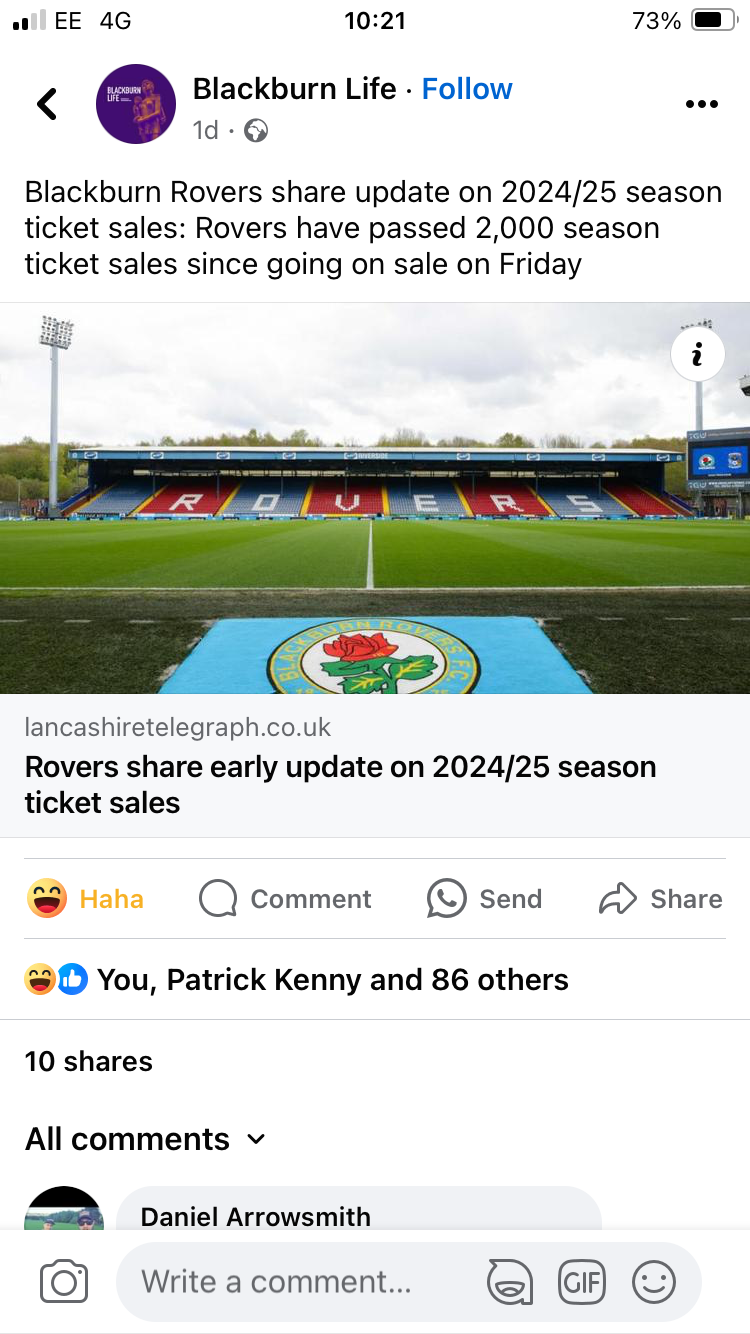Go back using the arrow

click(x=47, y=104)
